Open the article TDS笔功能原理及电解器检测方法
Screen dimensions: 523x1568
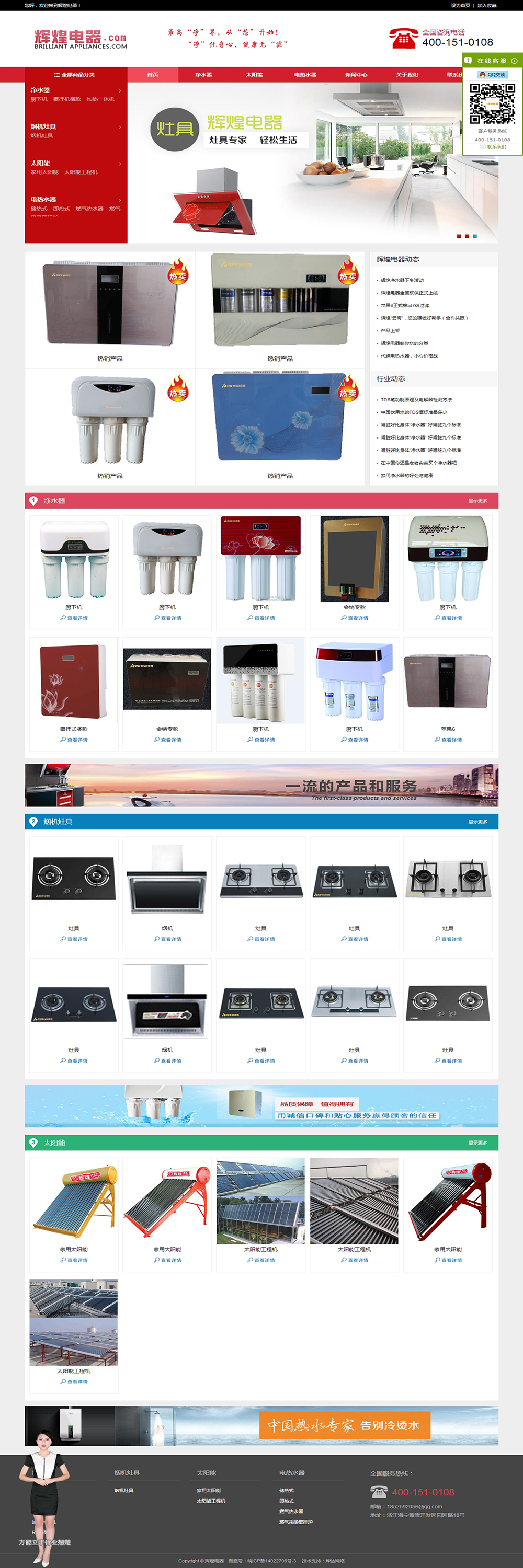pos(416,400)
